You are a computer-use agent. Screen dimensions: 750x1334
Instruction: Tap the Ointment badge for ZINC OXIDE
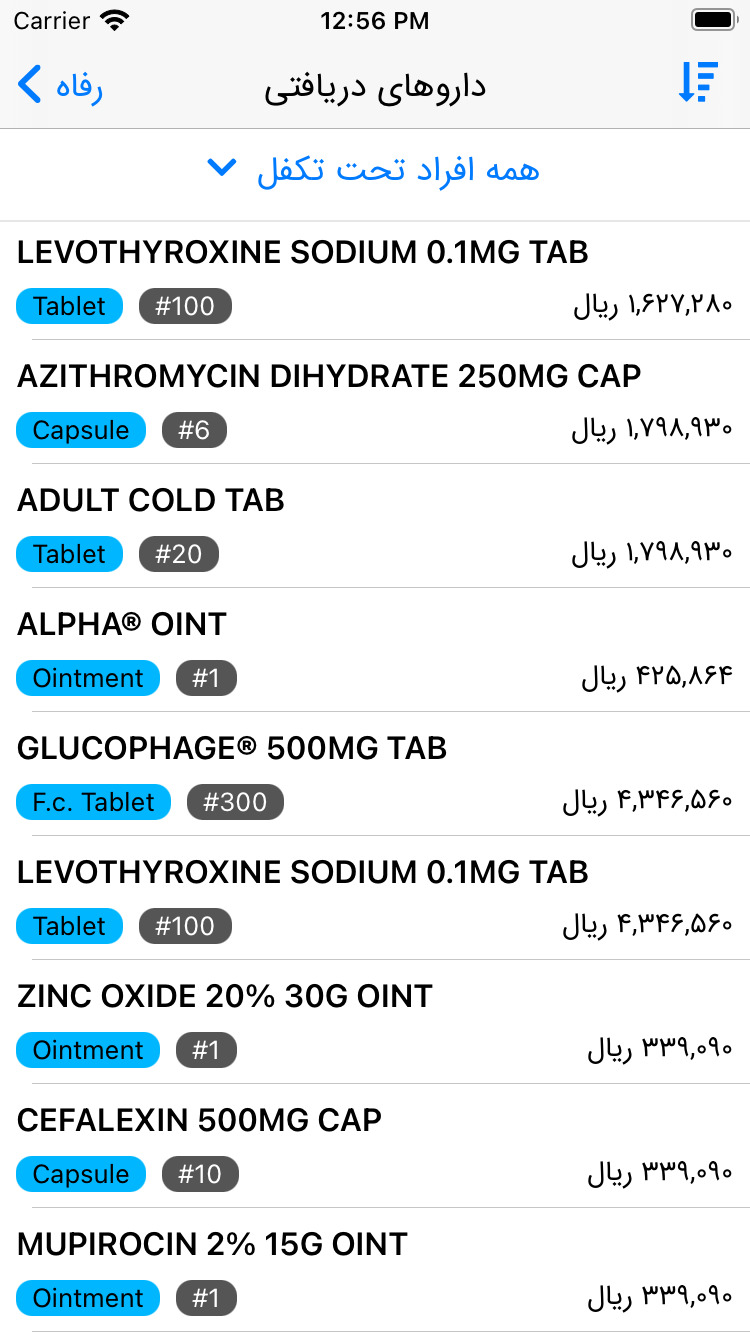(88, 1050)
